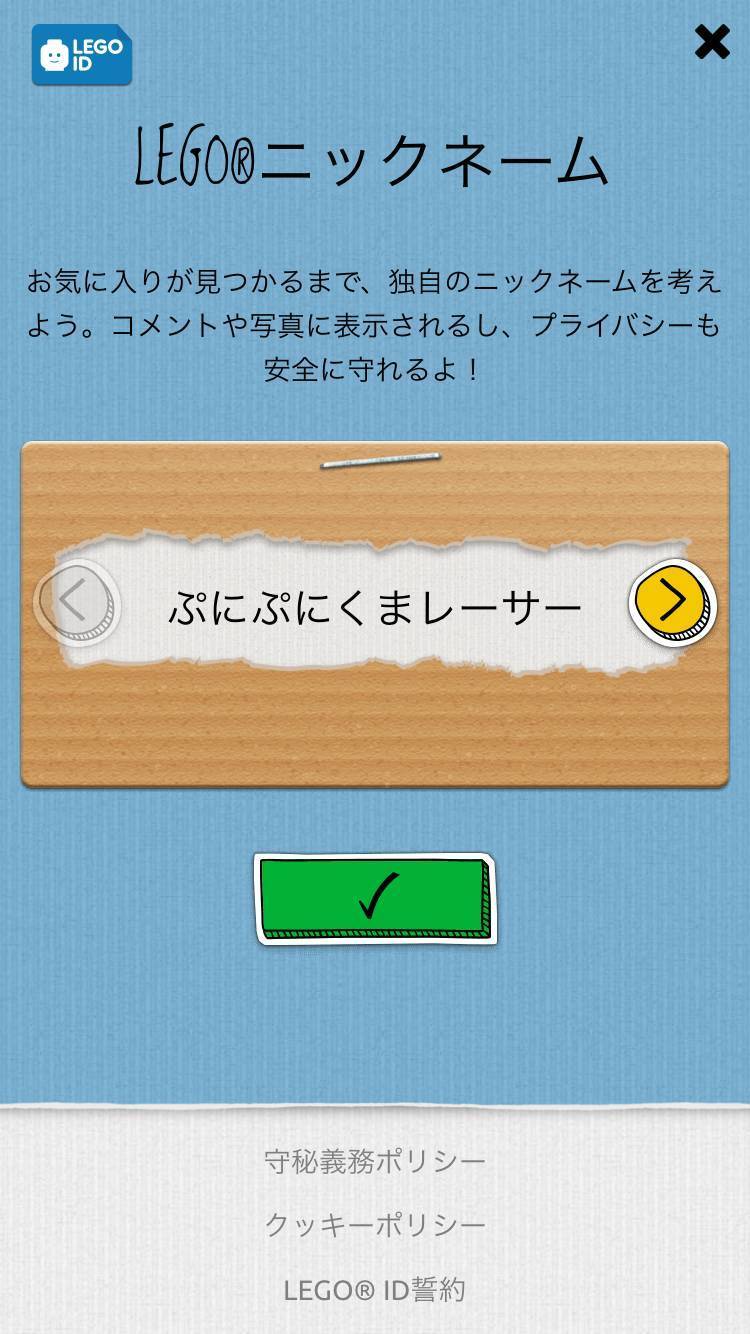Show the next nickname suggestion
The height and width of the screenshot is (1334, 750).
[673, 601]
